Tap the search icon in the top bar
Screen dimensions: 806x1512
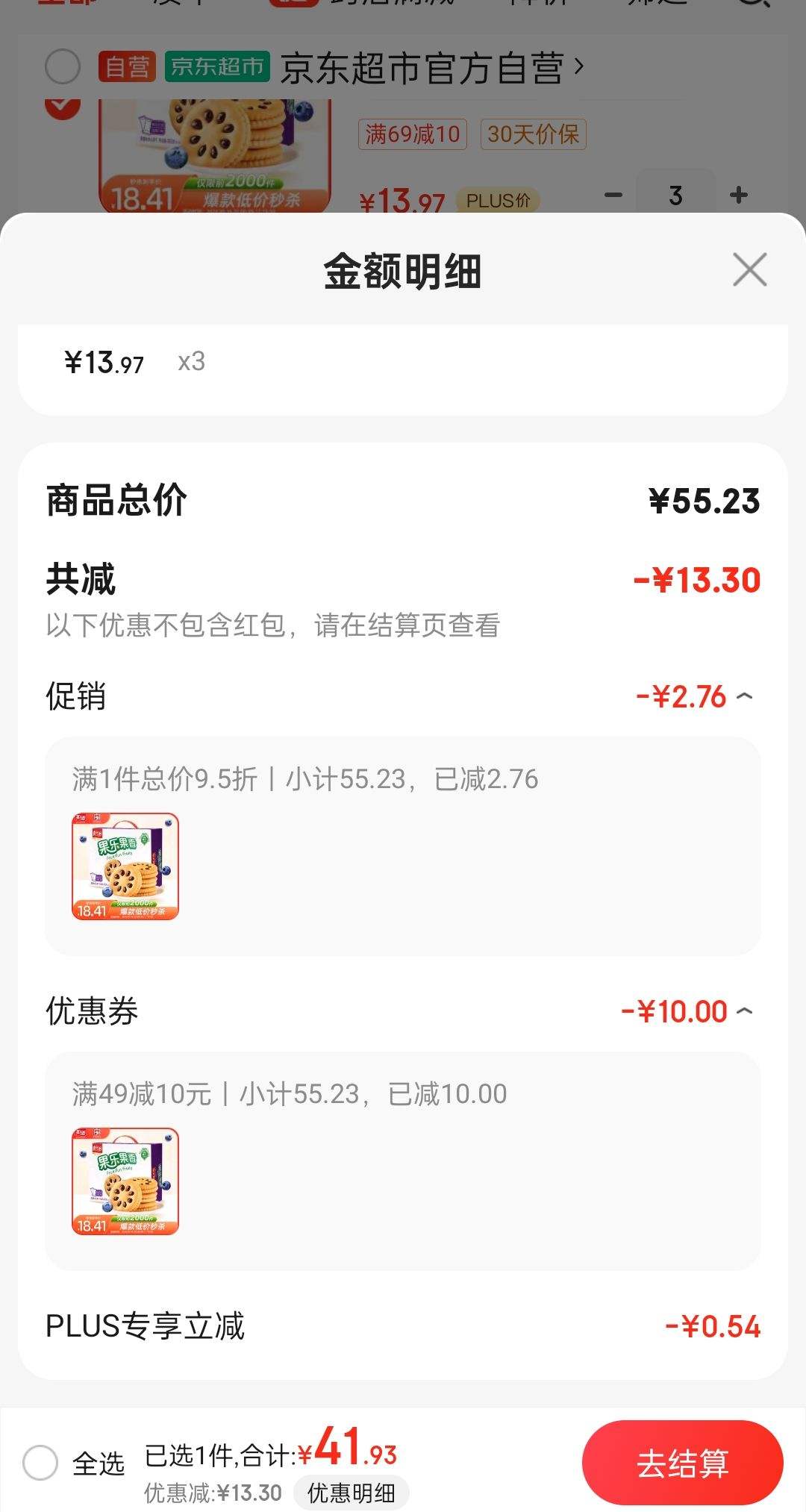749,7
